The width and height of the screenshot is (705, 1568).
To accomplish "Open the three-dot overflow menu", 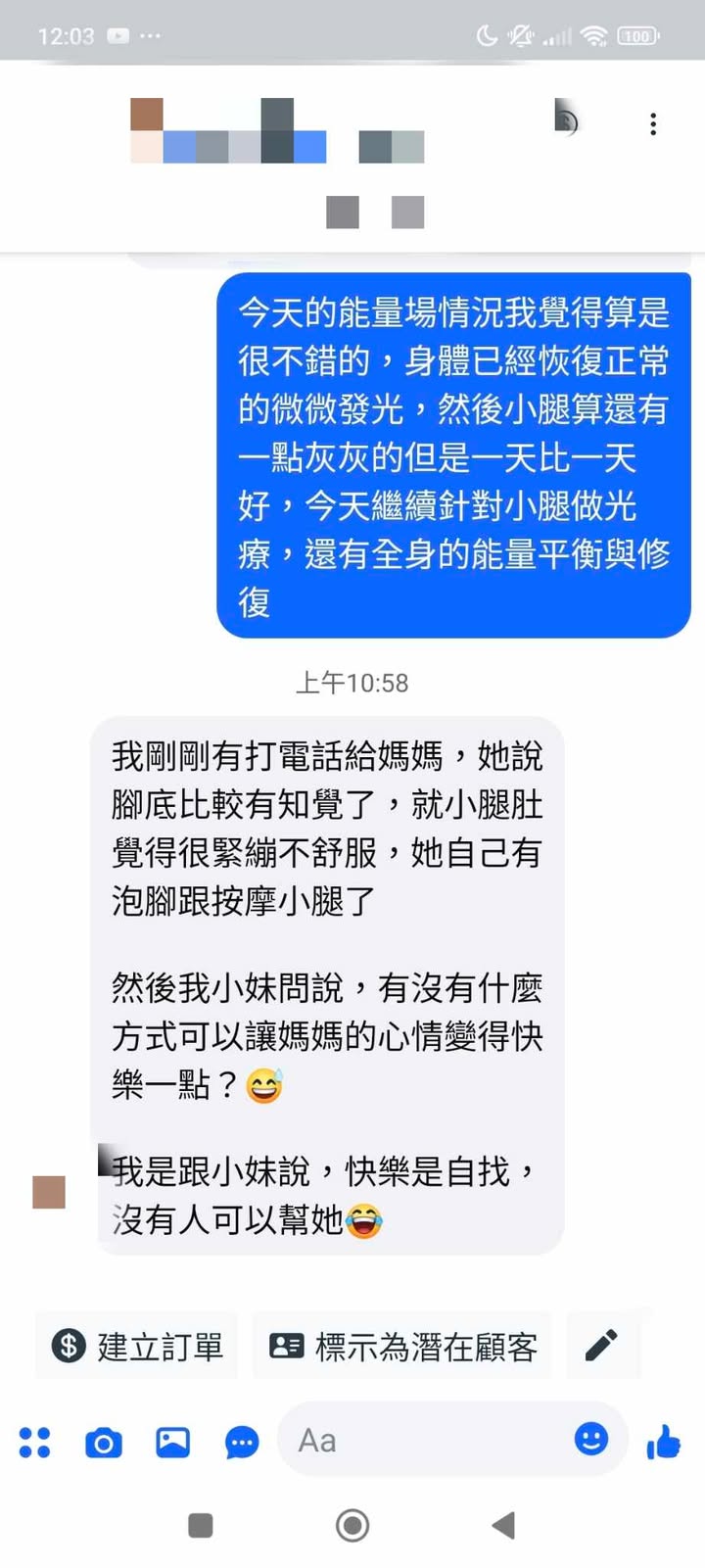I will [x=653, y=124].
